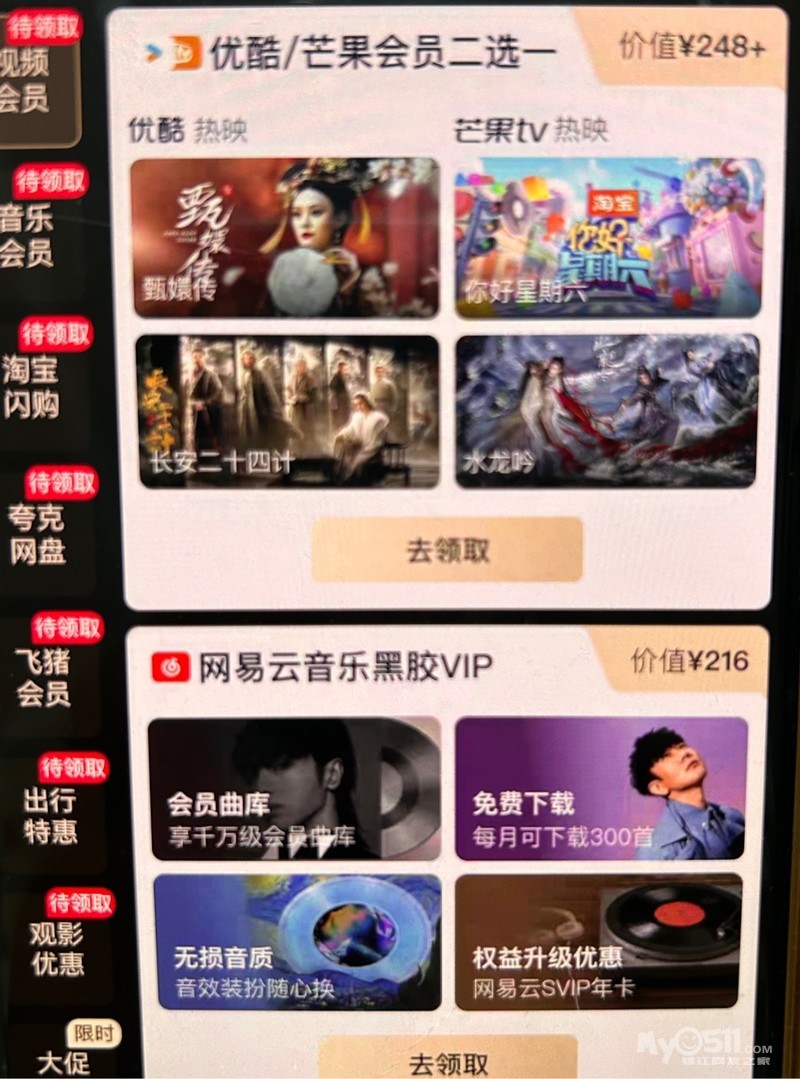Switch to the 飞猪会员 side tab
The image size is (800, 1079).
(x=43, y=676)
